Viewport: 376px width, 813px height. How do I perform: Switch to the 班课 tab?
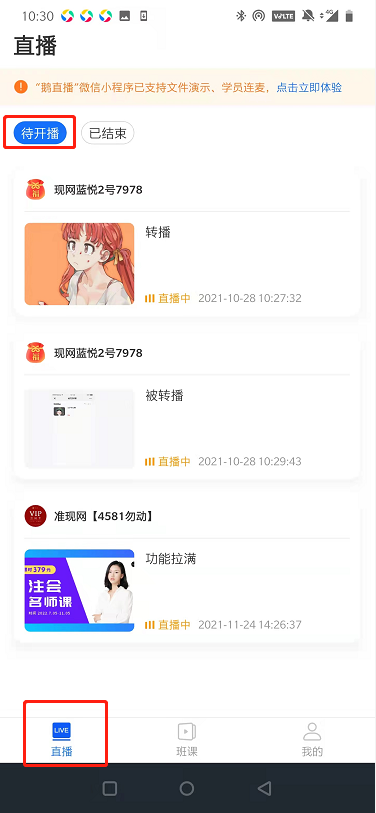pyautogui.click(x=187, y=740)
